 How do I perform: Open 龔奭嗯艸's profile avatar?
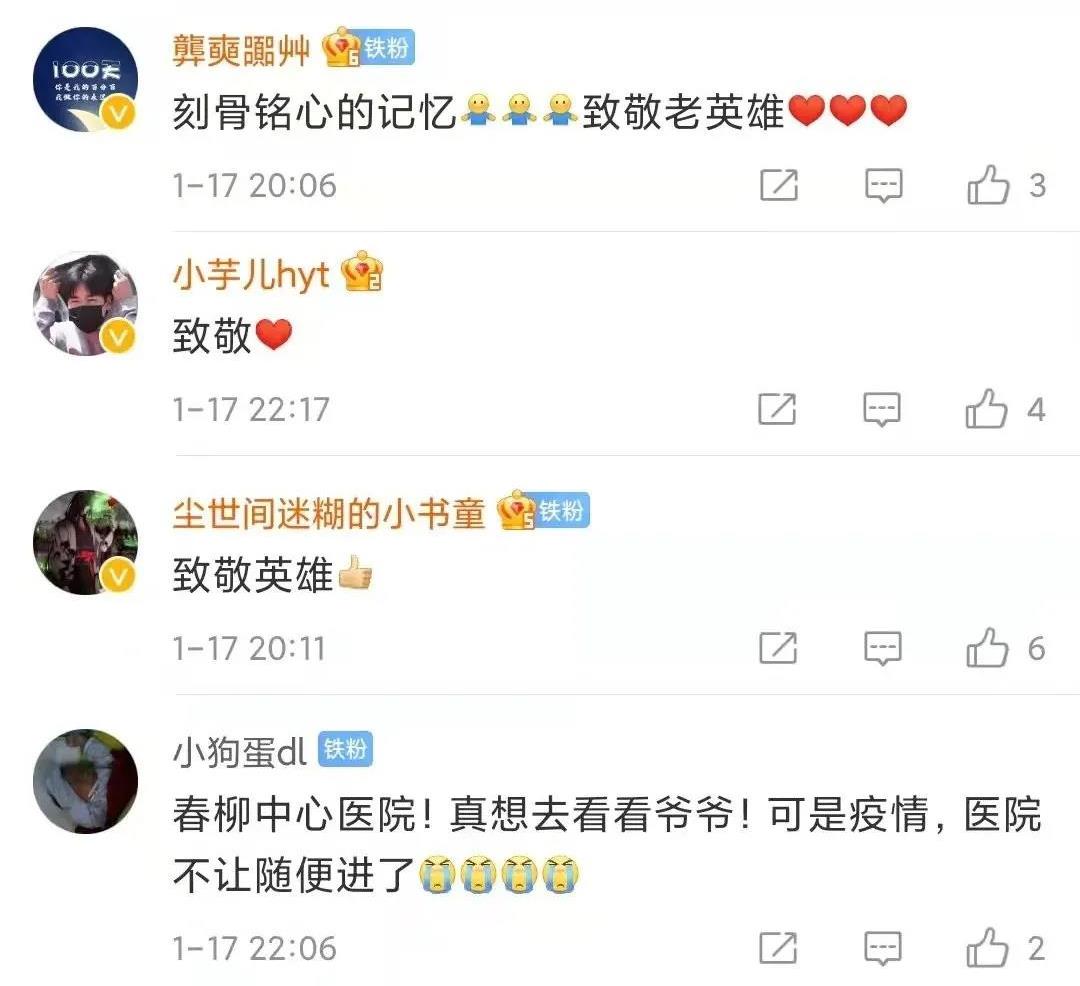86,80
